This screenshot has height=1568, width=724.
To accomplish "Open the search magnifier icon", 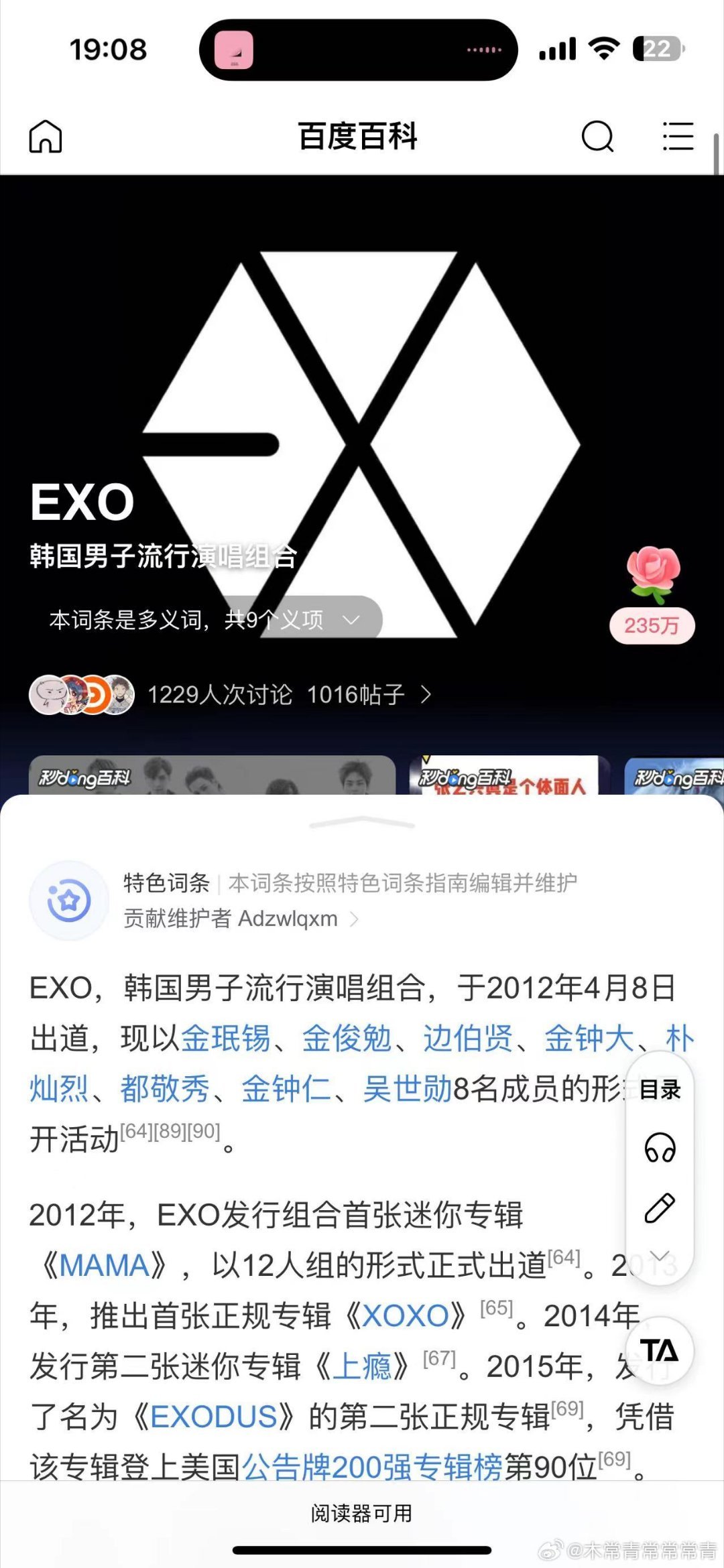I will click(x=597, y=137).
